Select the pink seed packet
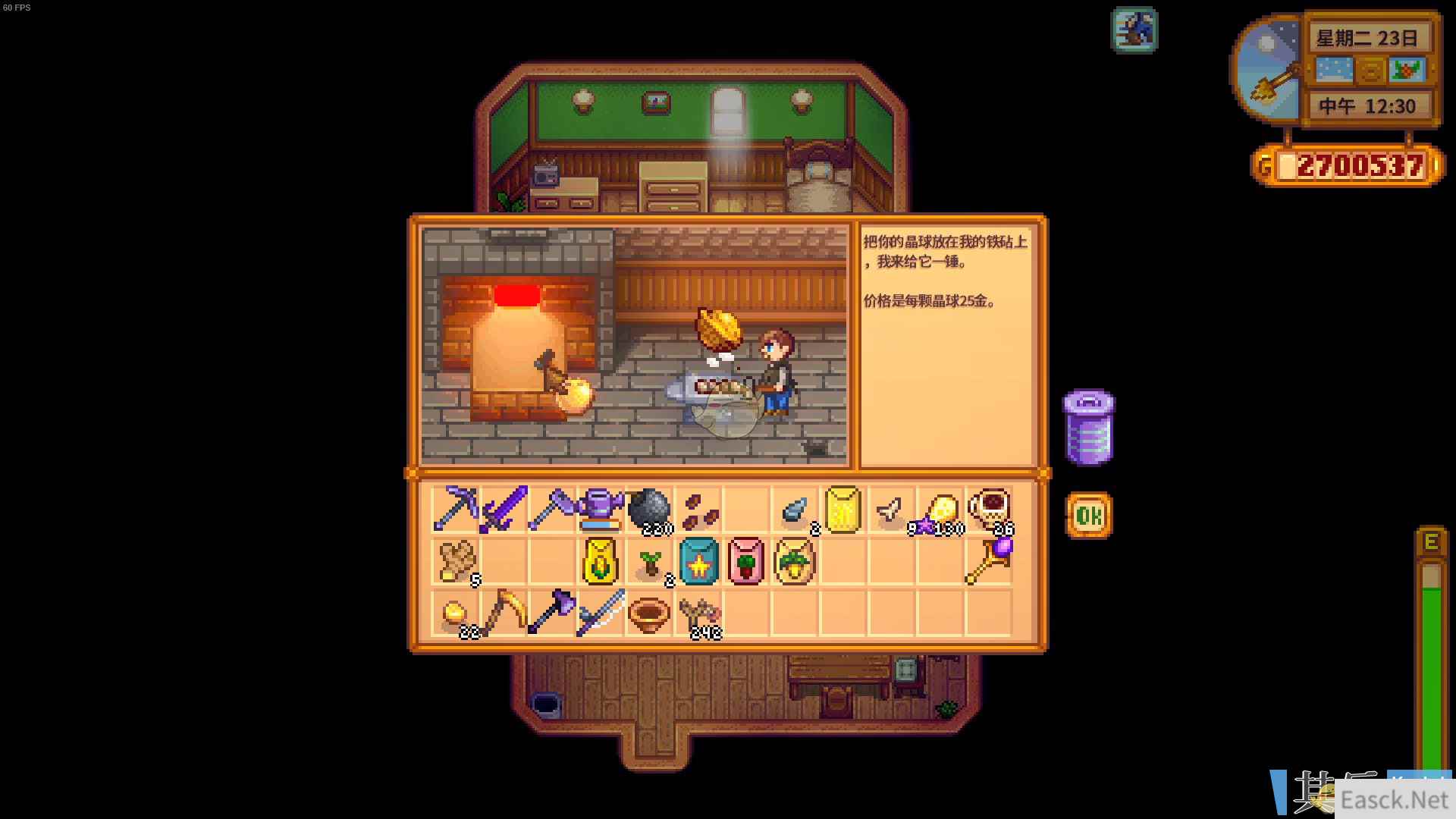Screen dimensions: 1456x819 747,561
